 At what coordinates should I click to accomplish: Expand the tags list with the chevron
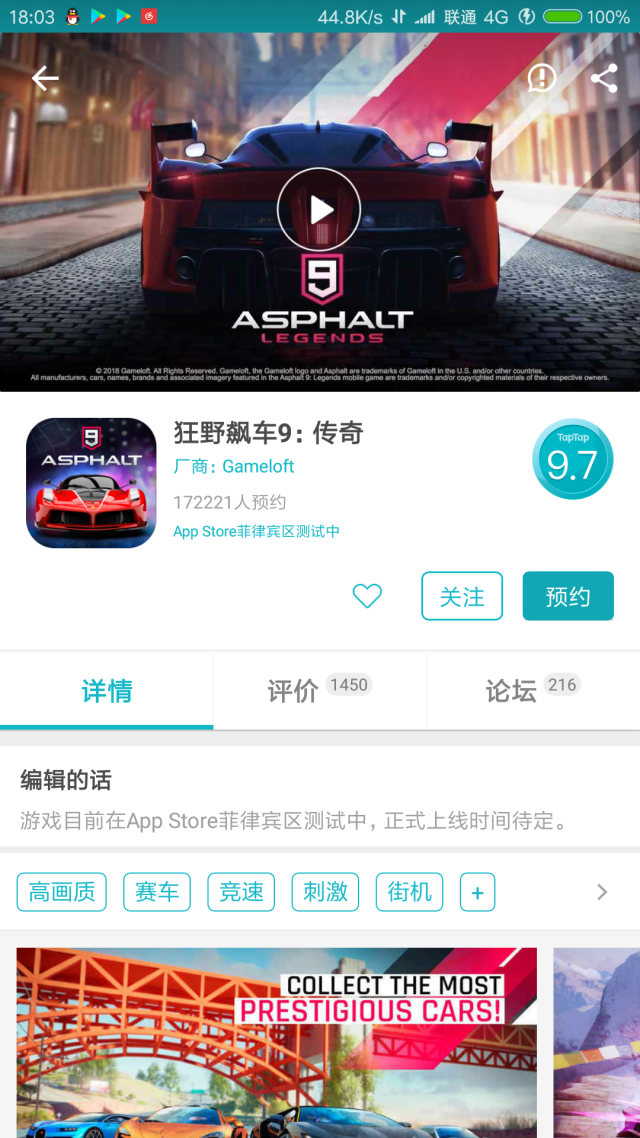(602, 891)
